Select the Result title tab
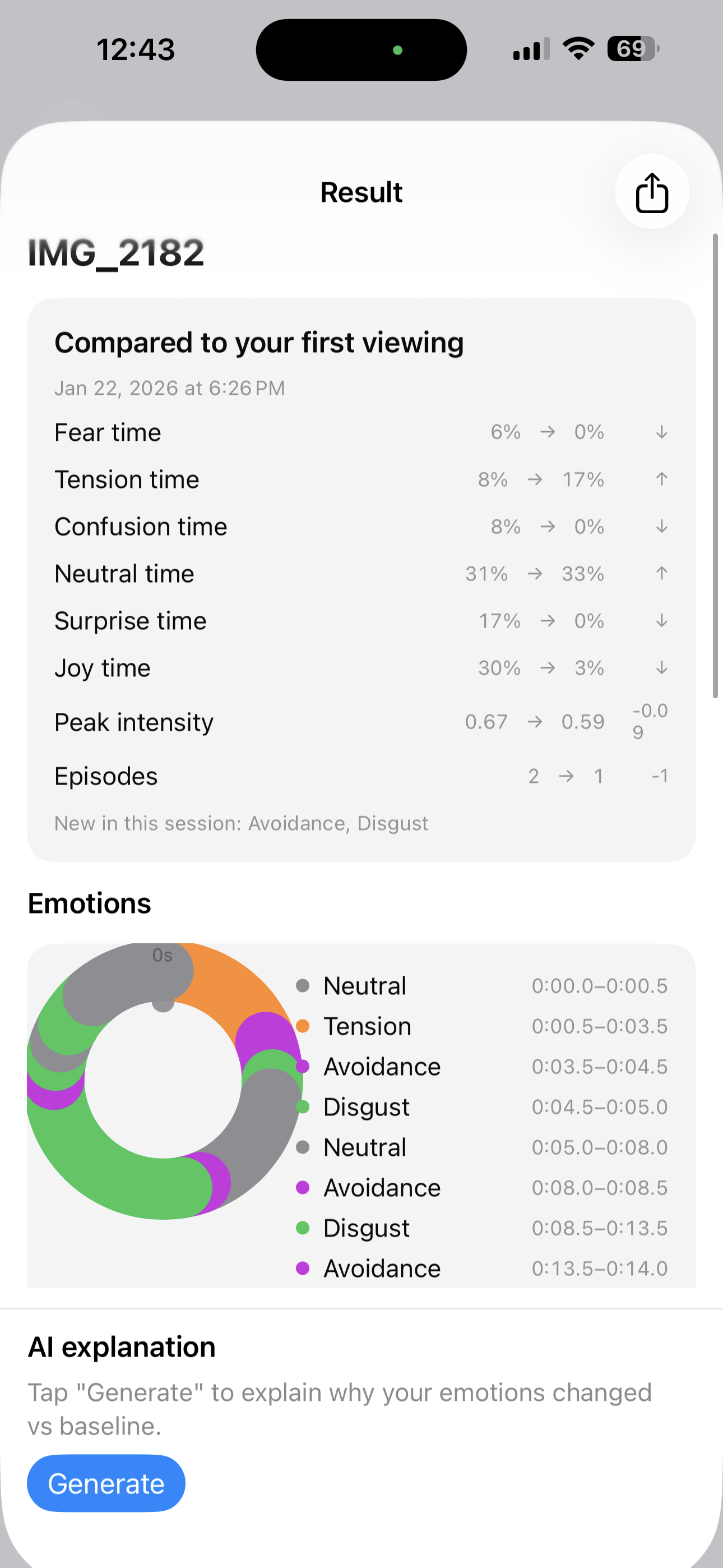This screenshot has width=723, height=1568. 361,192
